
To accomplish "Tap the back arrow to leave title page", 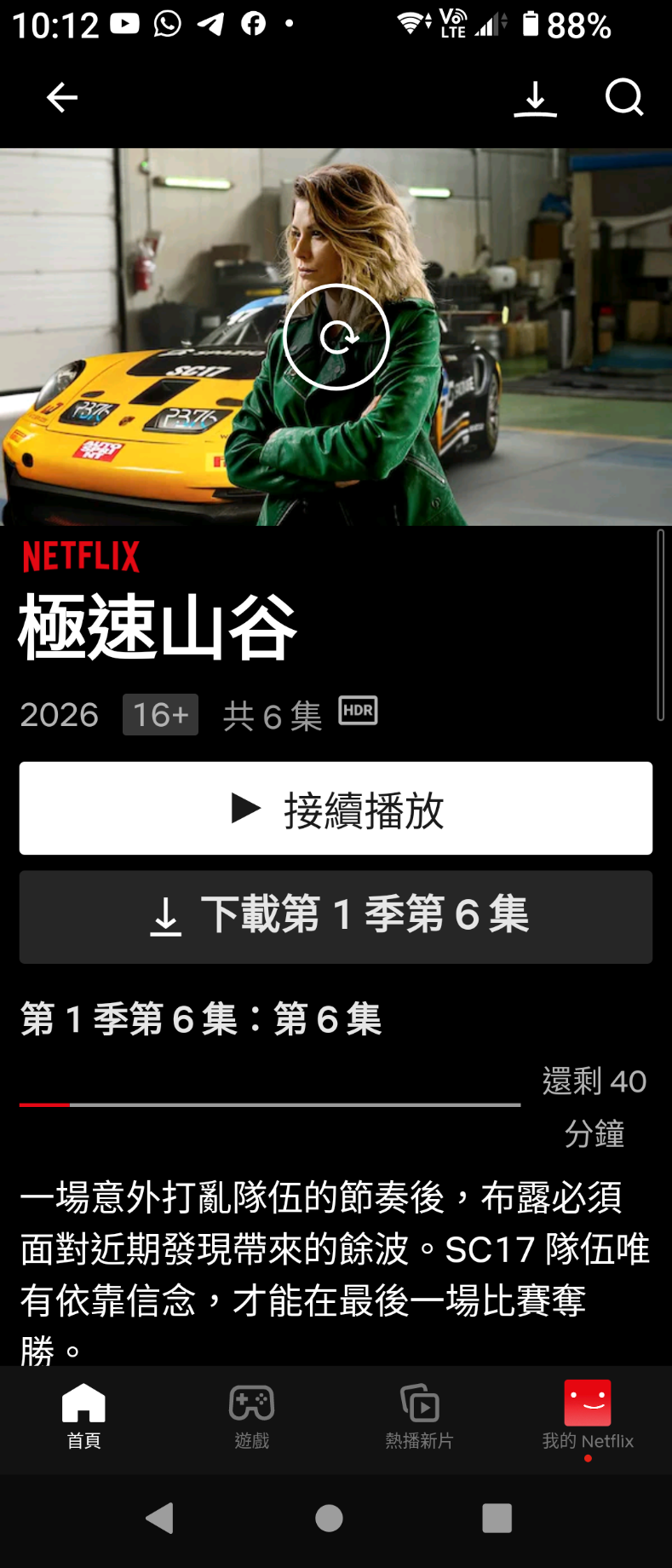I will [x=60, y=97].
